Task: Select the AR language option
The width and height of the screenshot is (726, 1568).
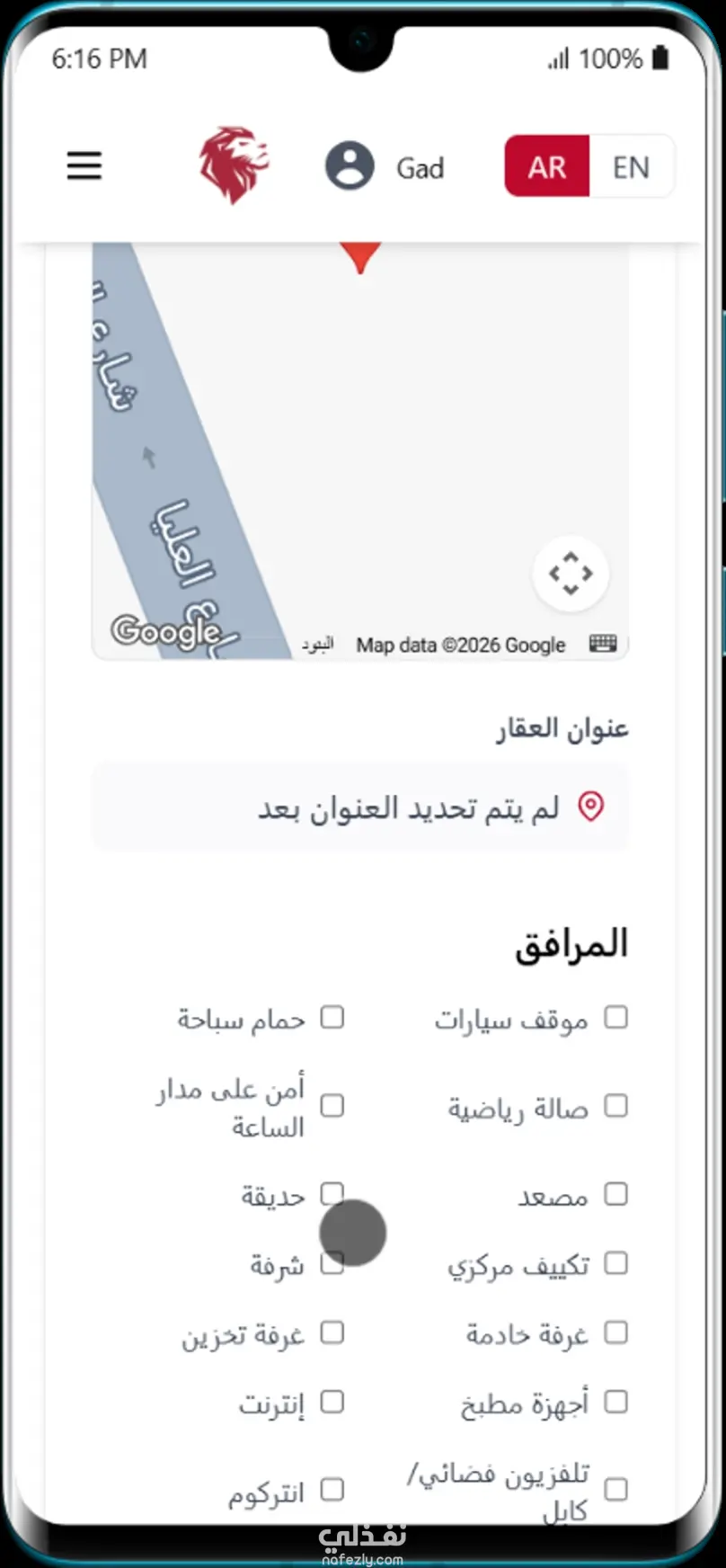Action: (547, 167)
